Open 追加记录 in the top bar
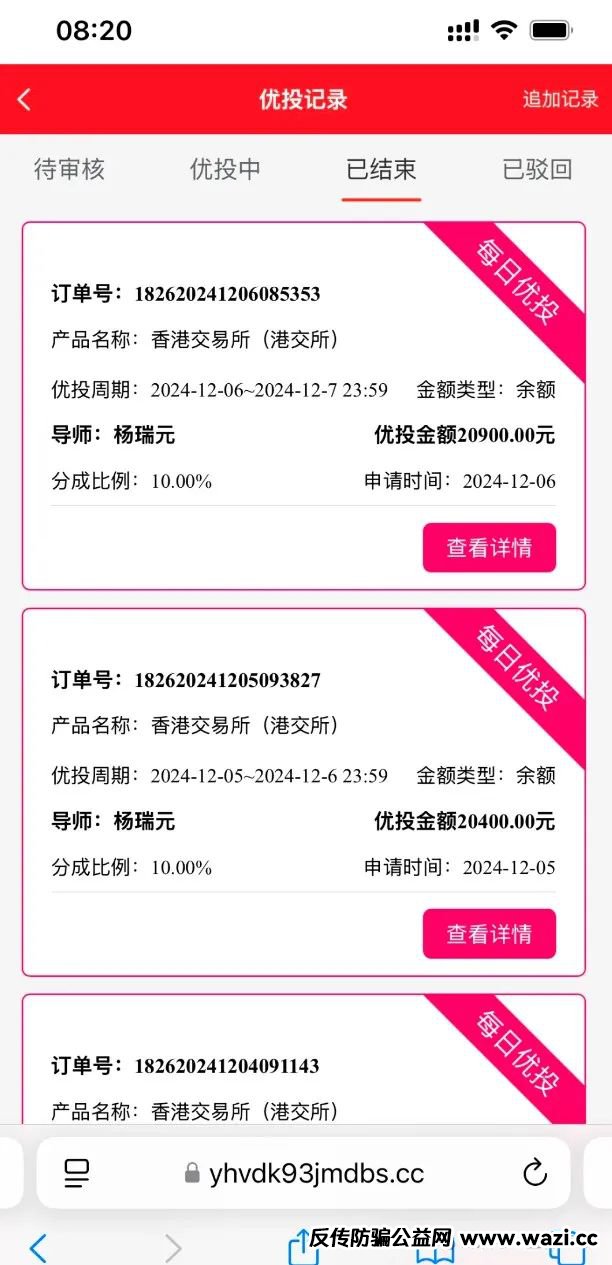This screenshot has height=1265, width=612. (x=560, y=99)
